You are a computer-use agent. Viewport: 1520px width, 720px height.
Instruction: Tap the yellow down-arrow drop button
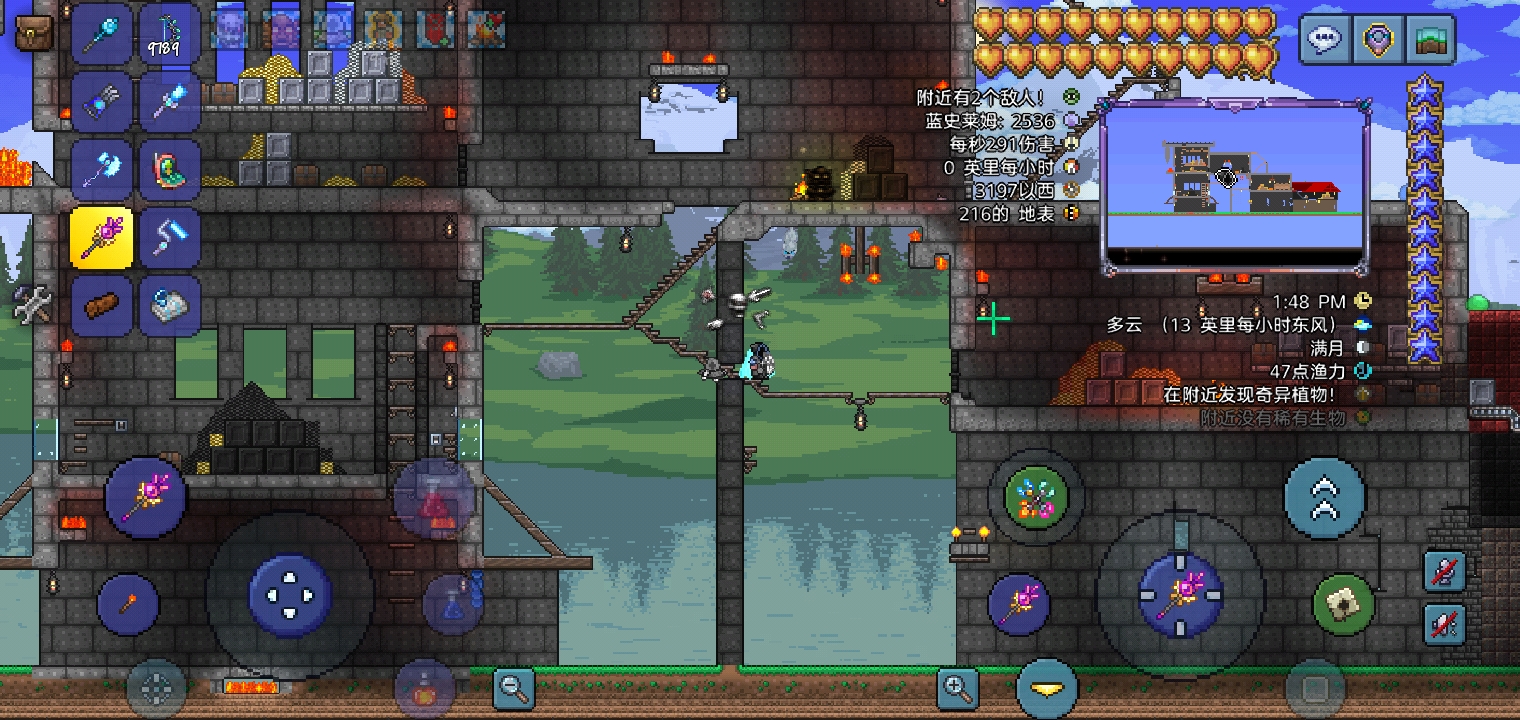pos(1047,689)
